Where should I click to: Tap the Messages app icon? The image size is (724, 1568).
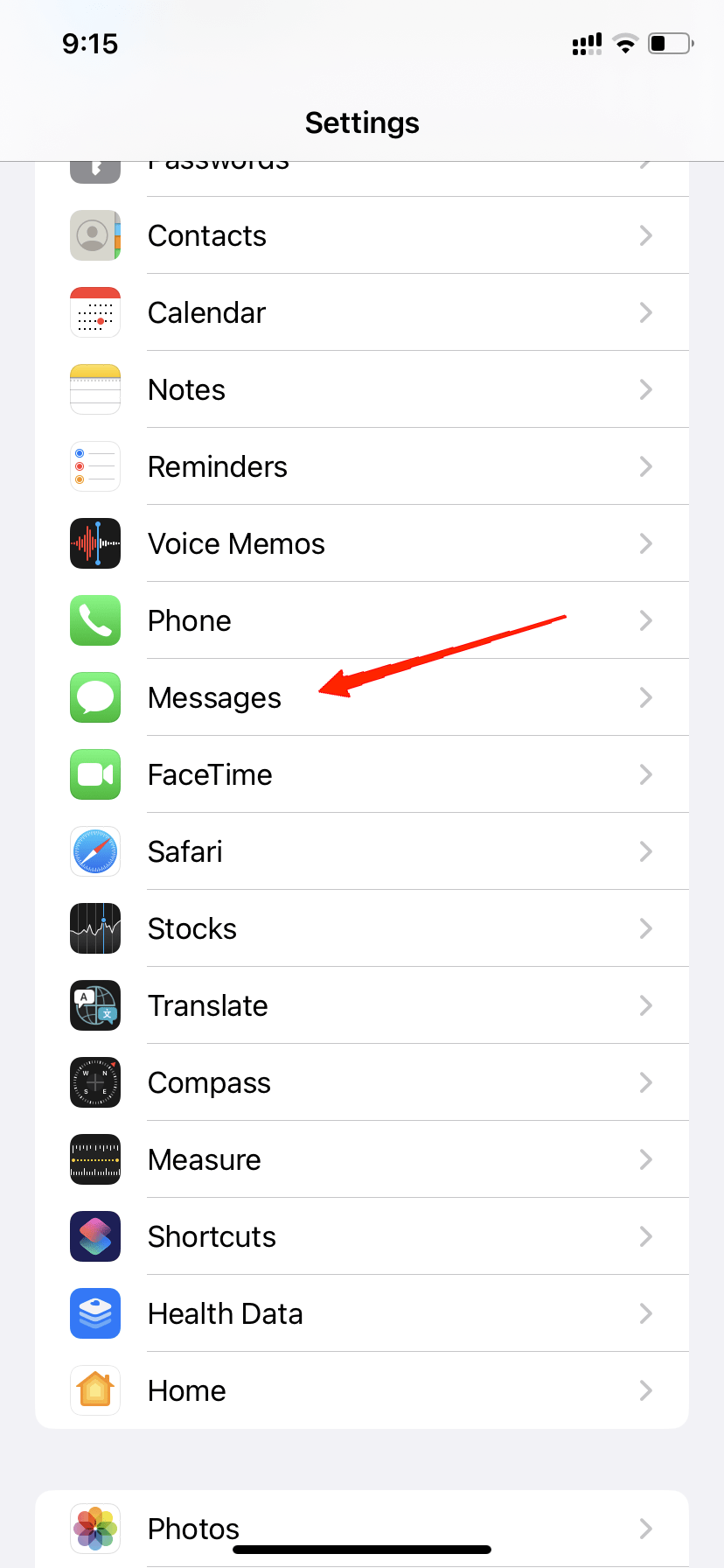coord(94,697)
